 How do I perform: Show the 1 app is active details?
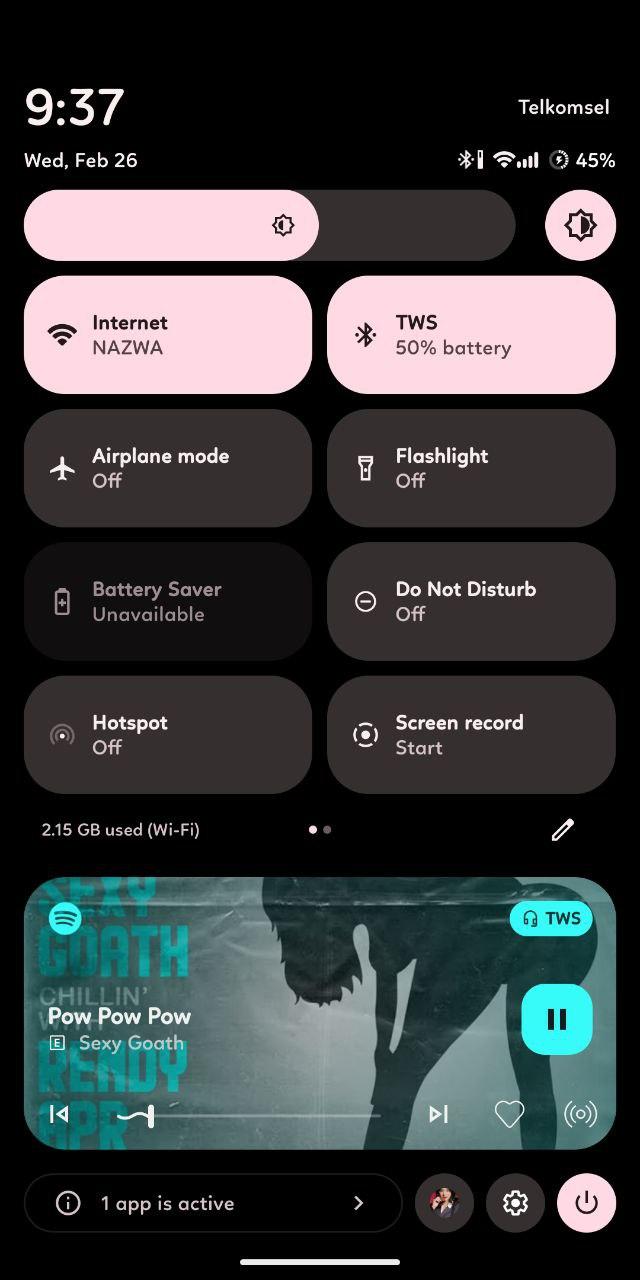tap(213, 1203)
